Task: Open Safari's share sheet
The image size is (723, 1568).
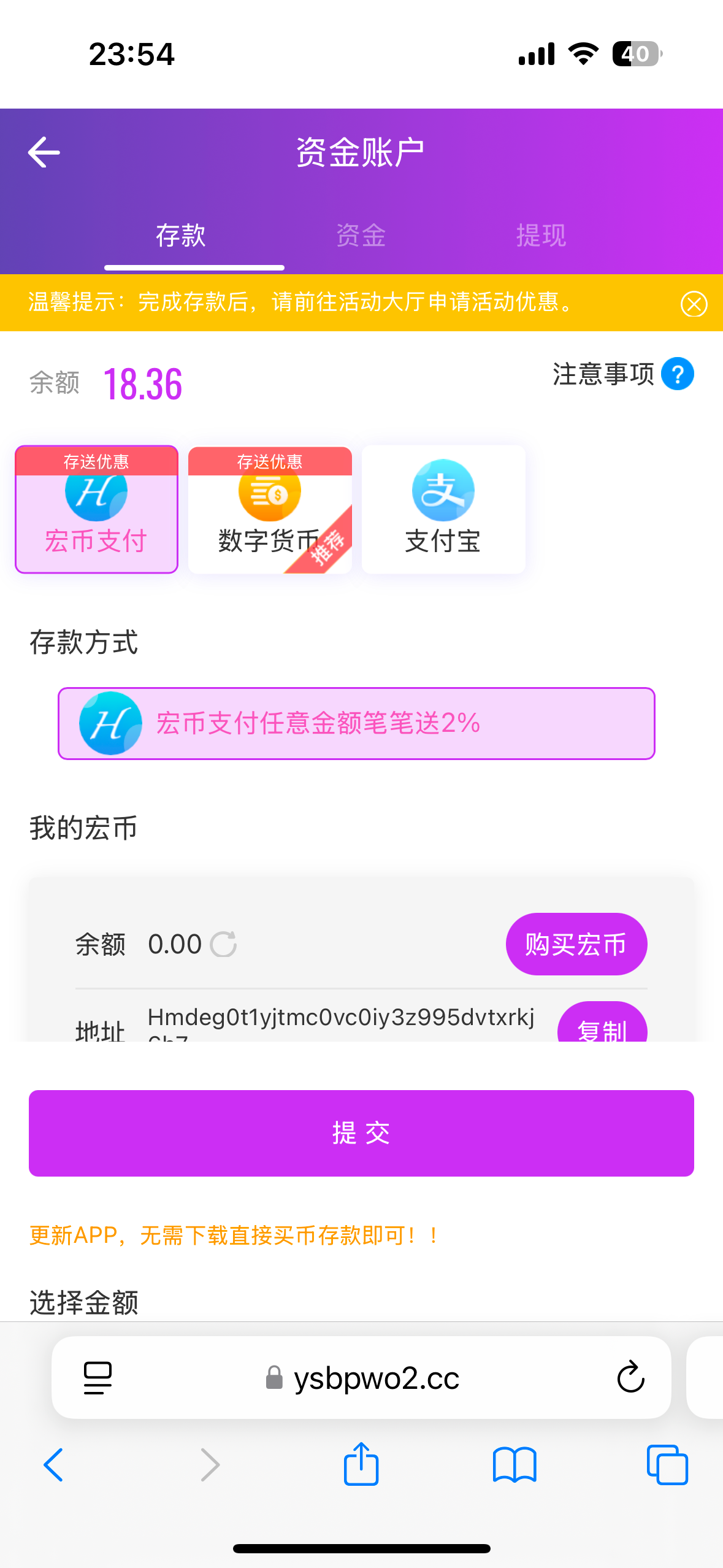Action: tap(361, 1465)
